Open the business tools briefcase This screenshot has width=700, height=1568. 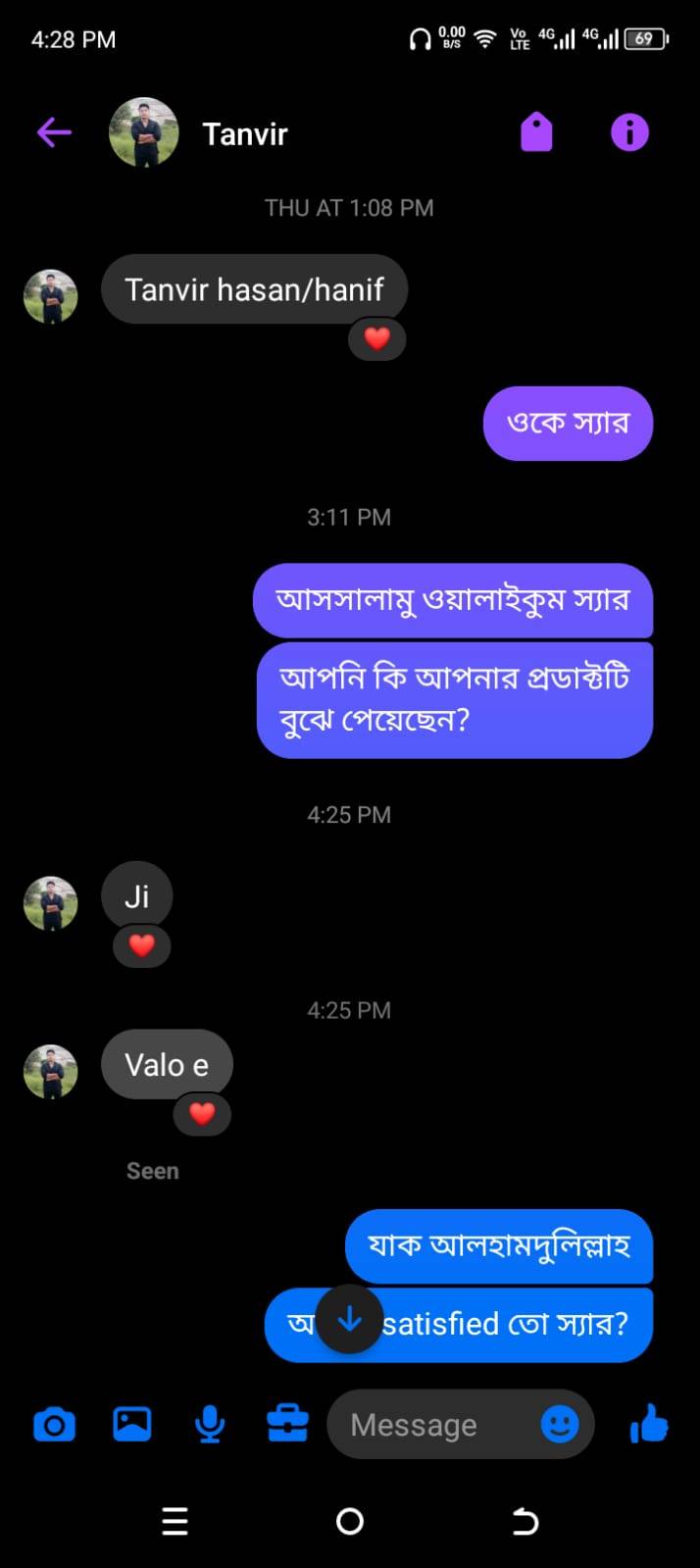tap(287, 1424)
